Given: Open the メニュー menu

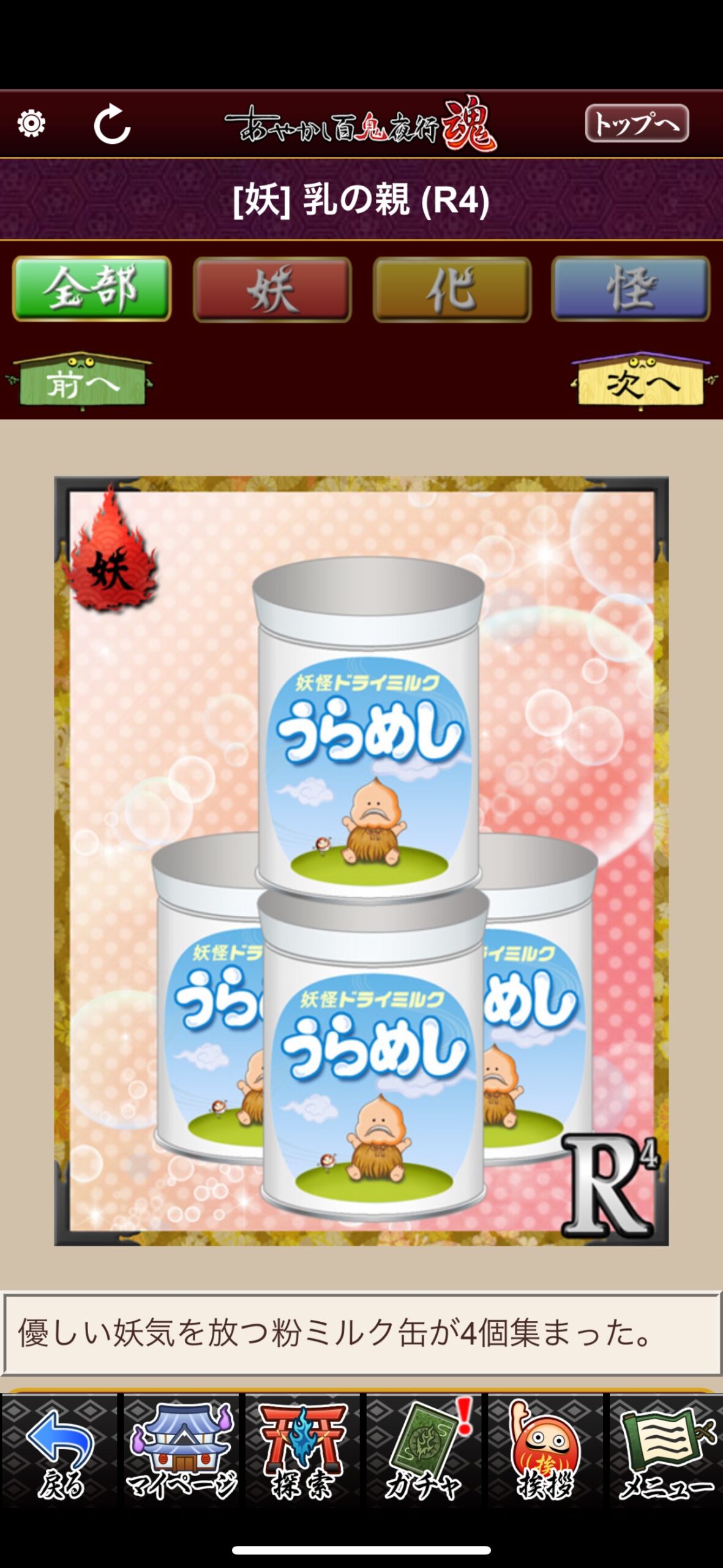Looking at the screenshot, I should pos(666,1449).
